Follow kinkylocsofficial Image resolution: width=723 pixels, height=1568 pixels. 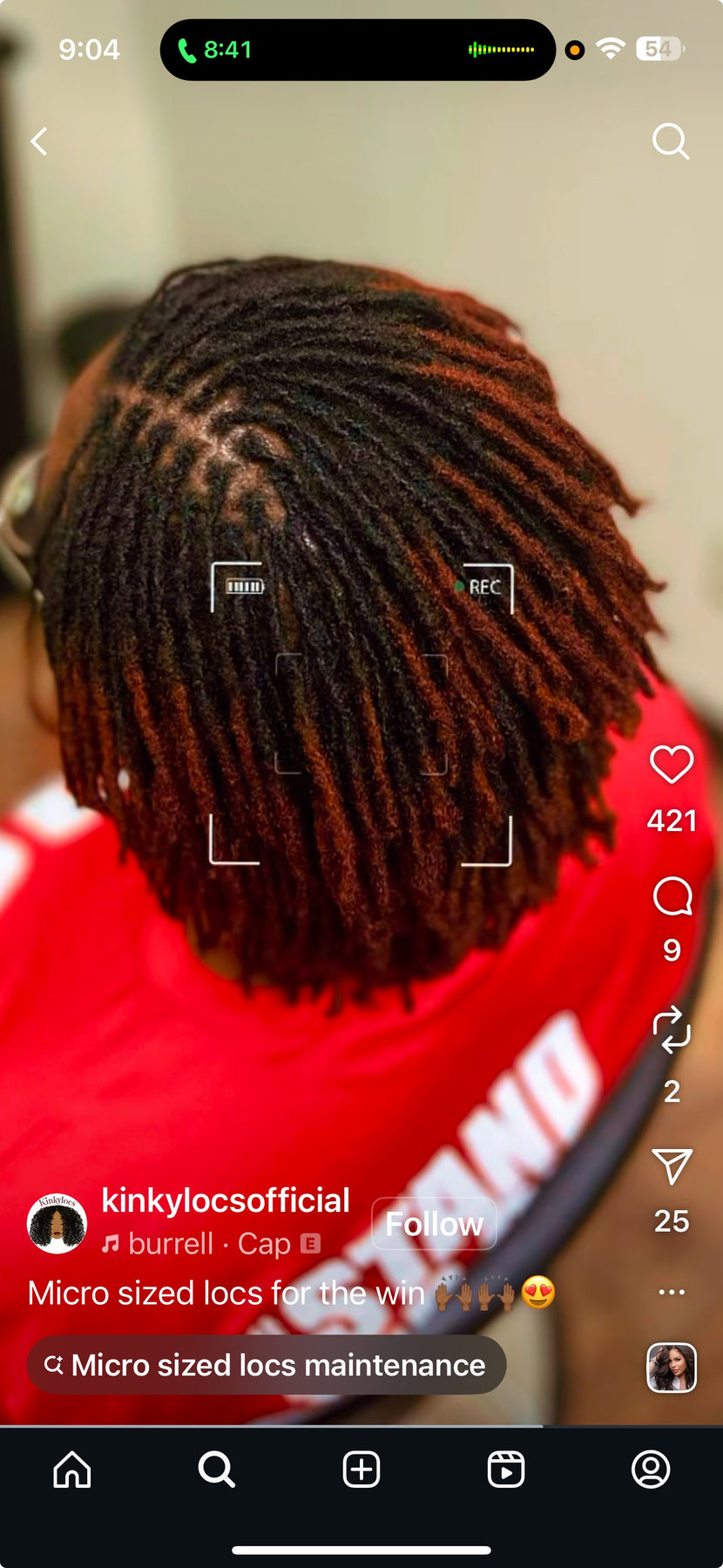point(434,1224)
